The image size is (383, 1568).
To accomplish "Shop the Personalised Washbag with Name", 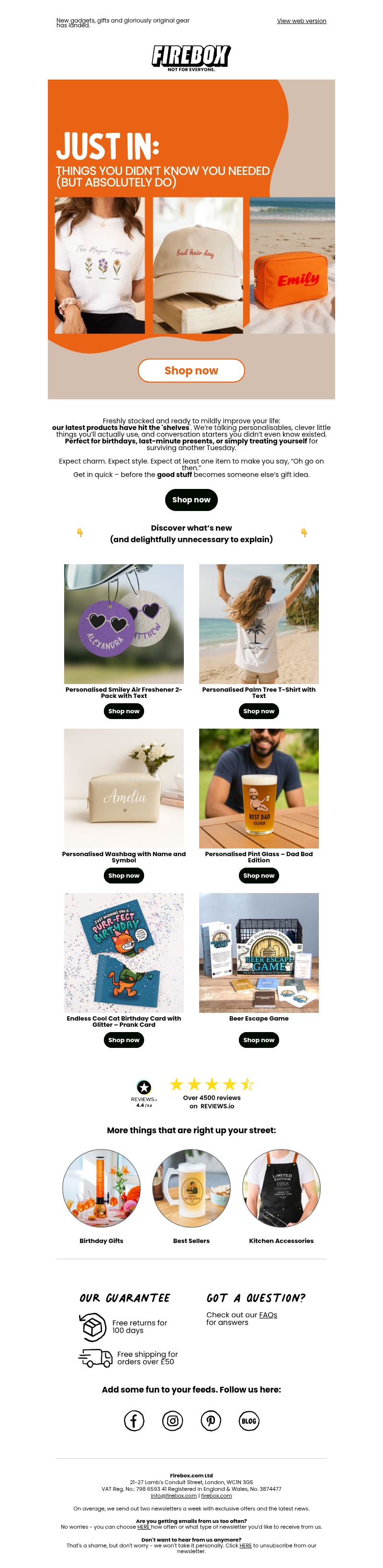I will tap(124, 875).
